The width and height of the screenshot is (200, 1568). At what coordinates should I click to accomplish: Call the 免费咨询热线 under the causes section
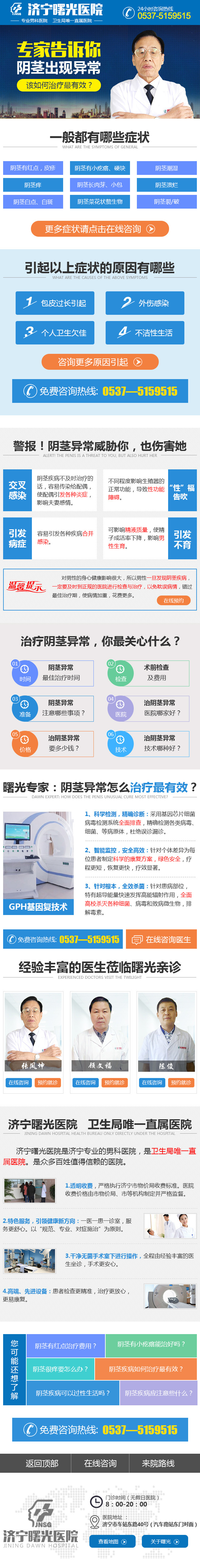(100, 391)
